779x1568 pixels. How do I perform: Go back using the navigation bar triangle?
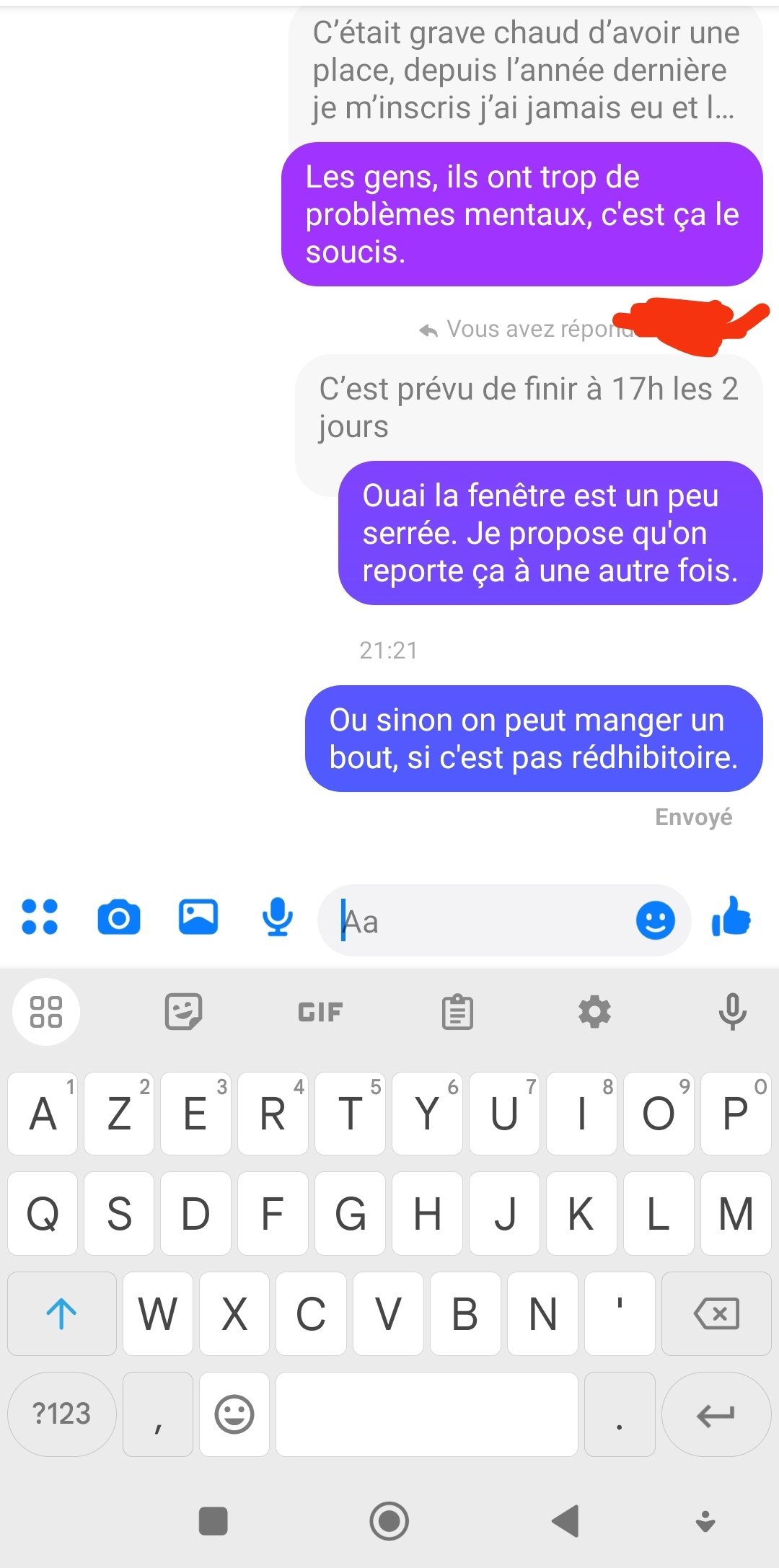[565, 1521]
